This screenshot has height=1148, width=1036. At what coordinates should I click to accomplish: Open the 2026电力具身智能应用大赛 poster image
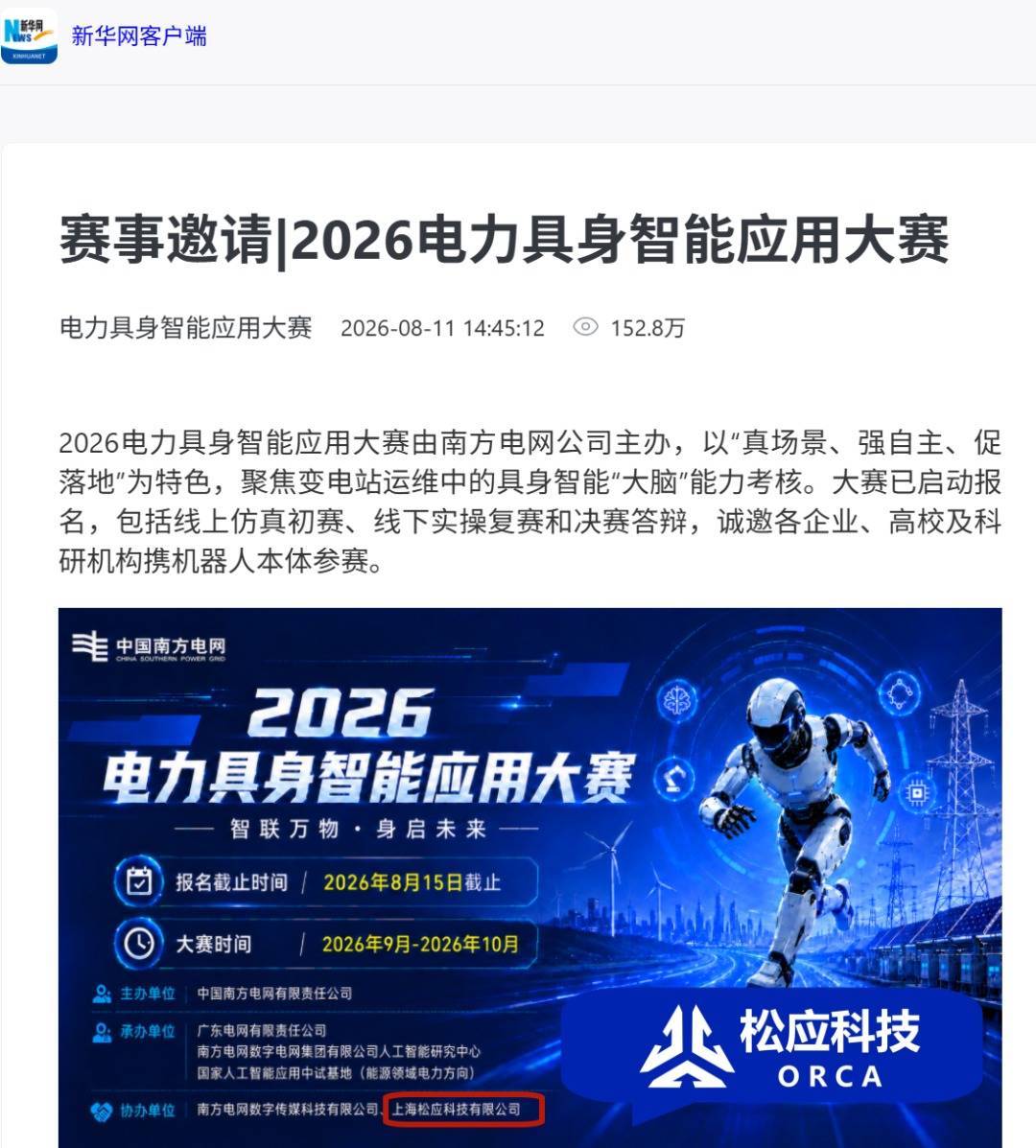pyautogui.click(x=530, y=878)
